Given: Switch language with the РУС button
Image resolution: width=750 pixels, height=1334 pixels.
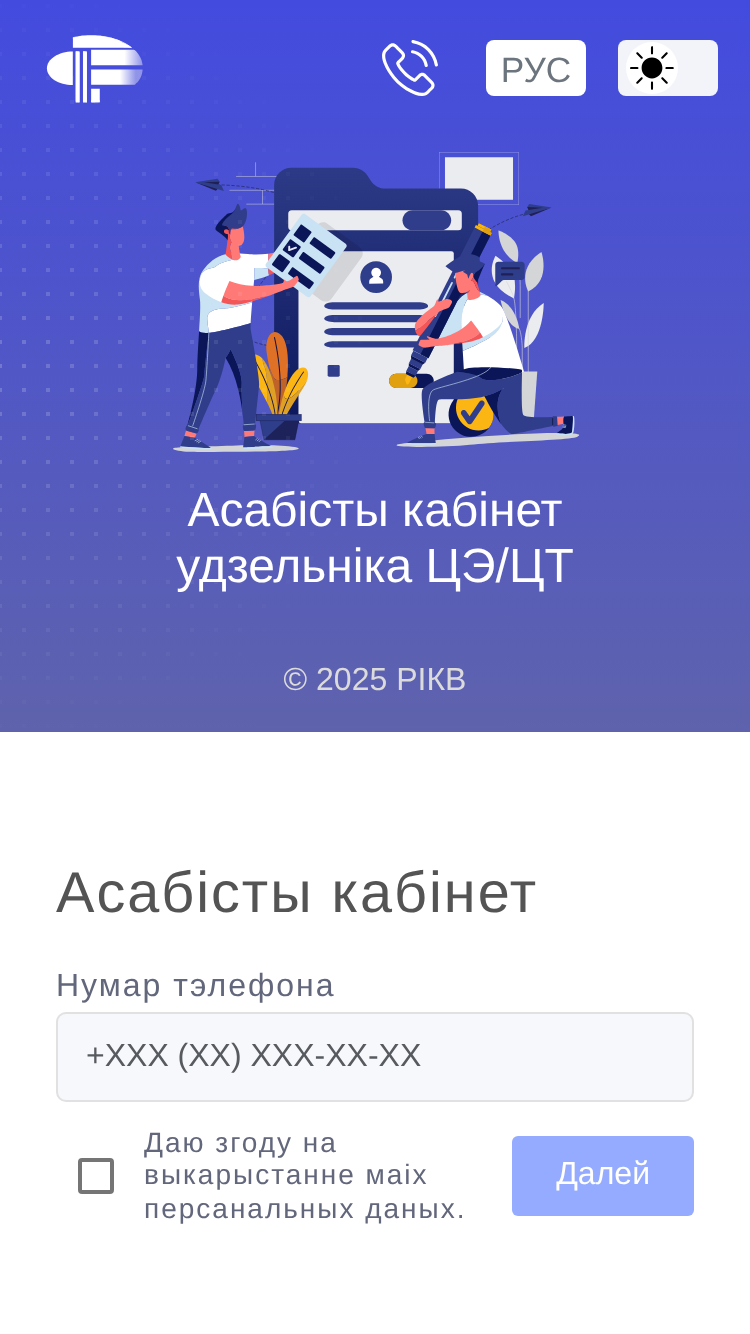Looking at the screenshot, I should 536,68.
